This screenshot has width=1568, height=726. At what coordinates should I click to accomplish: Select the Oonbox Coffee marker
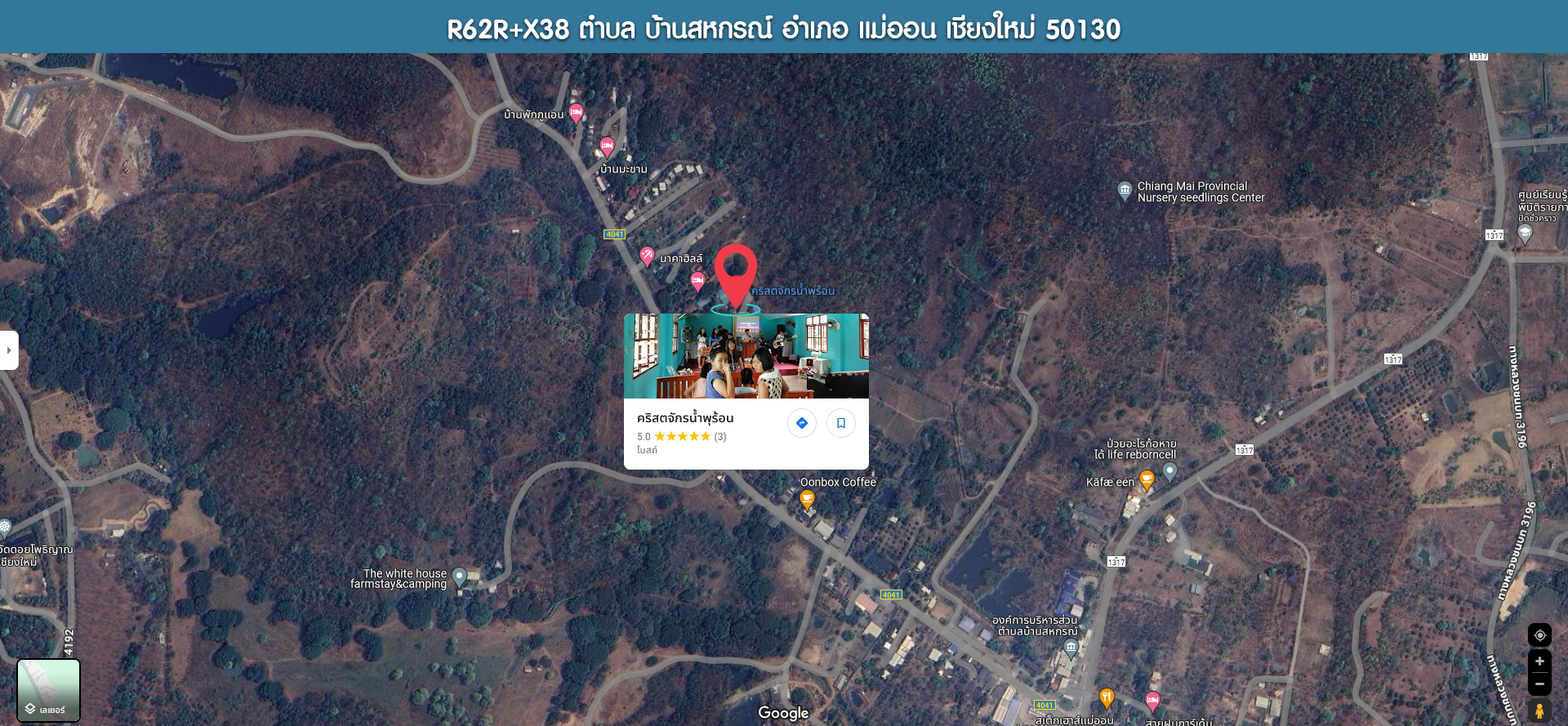(x=808, y=498)
